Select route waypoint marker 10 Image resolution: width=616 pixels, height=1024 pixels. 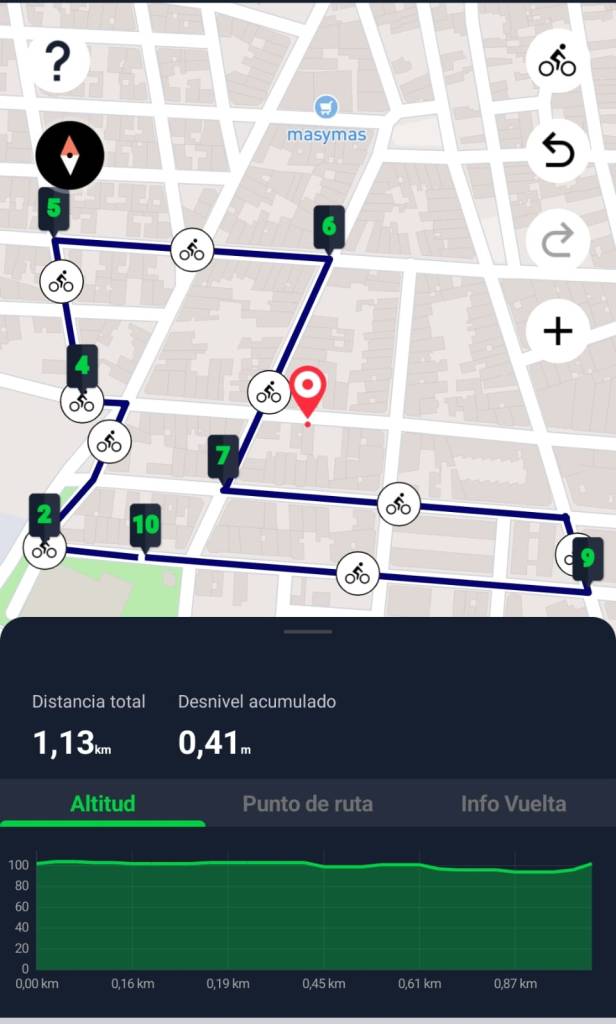point(145,526)
